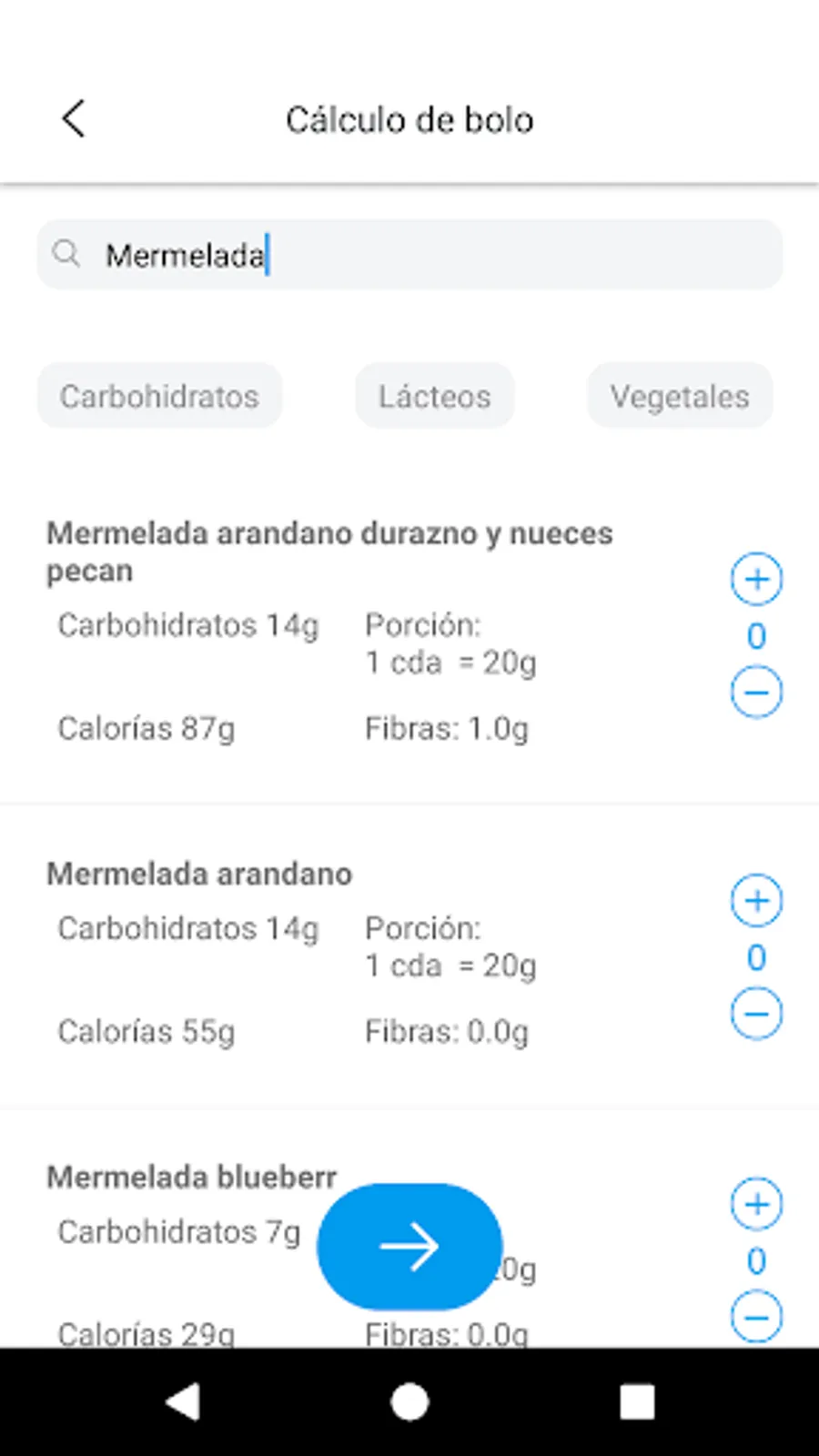Continue with the blue arrow button
Viewport: 819px width, 1456px height.
(x=409, y=1247)
